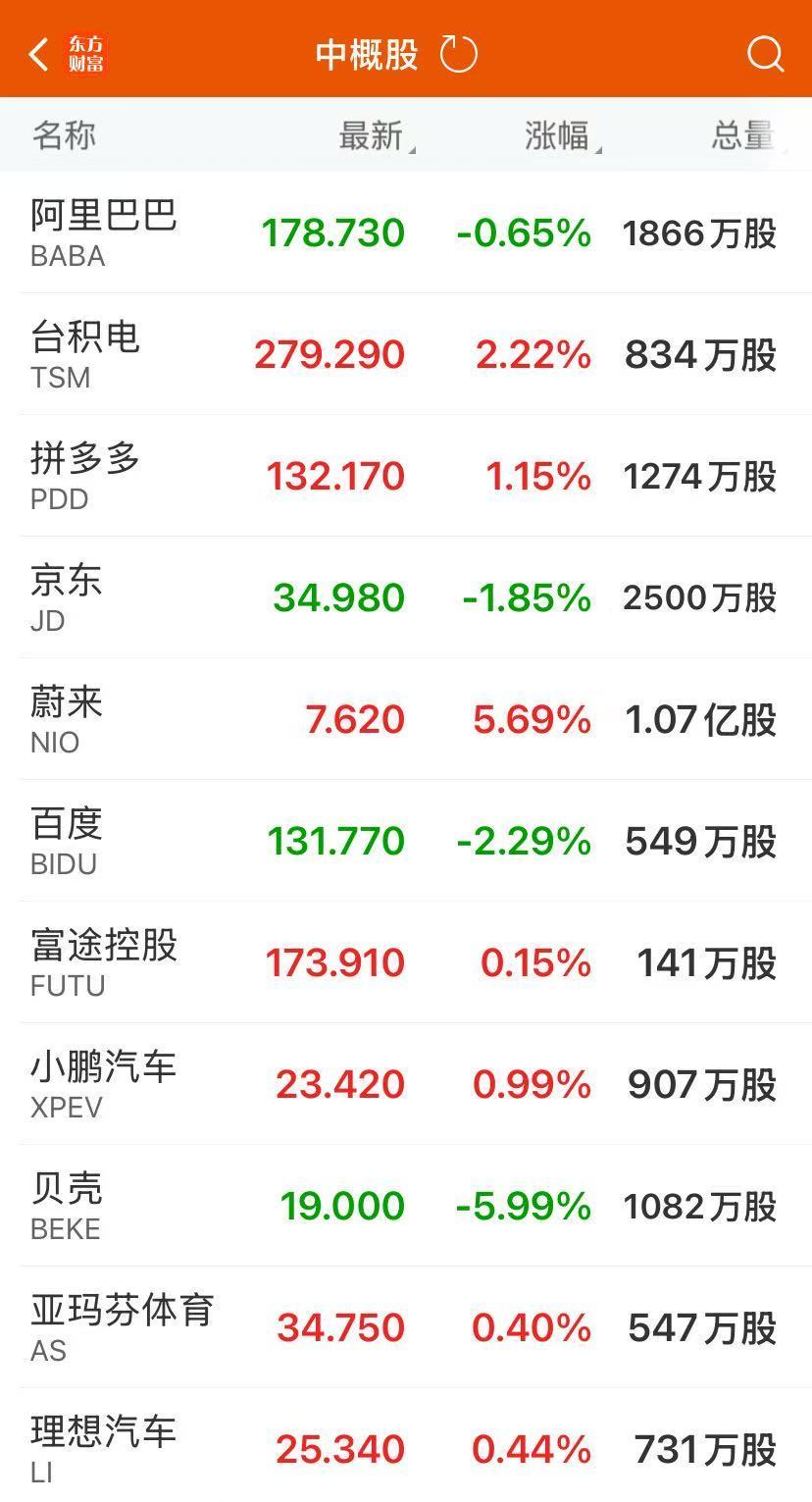Select the 拼多多 PDD row
This screenshot has height=1502, width=812.
(85, 476)
